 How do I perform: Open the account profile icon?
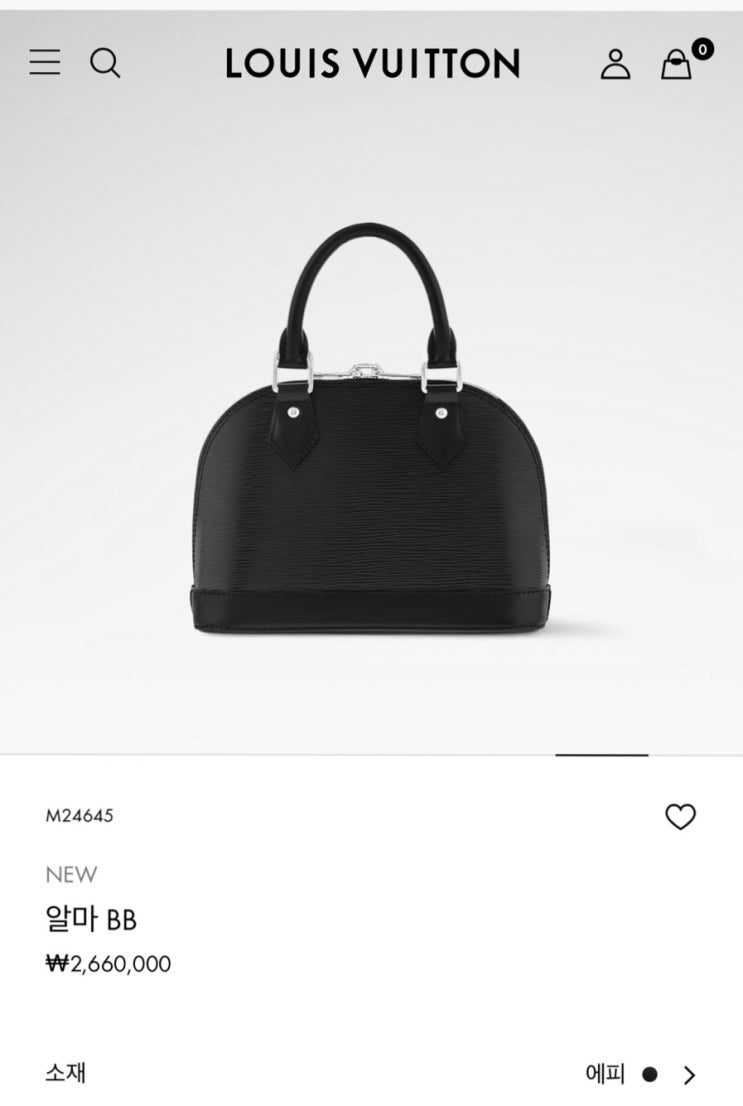click(615, 64)
